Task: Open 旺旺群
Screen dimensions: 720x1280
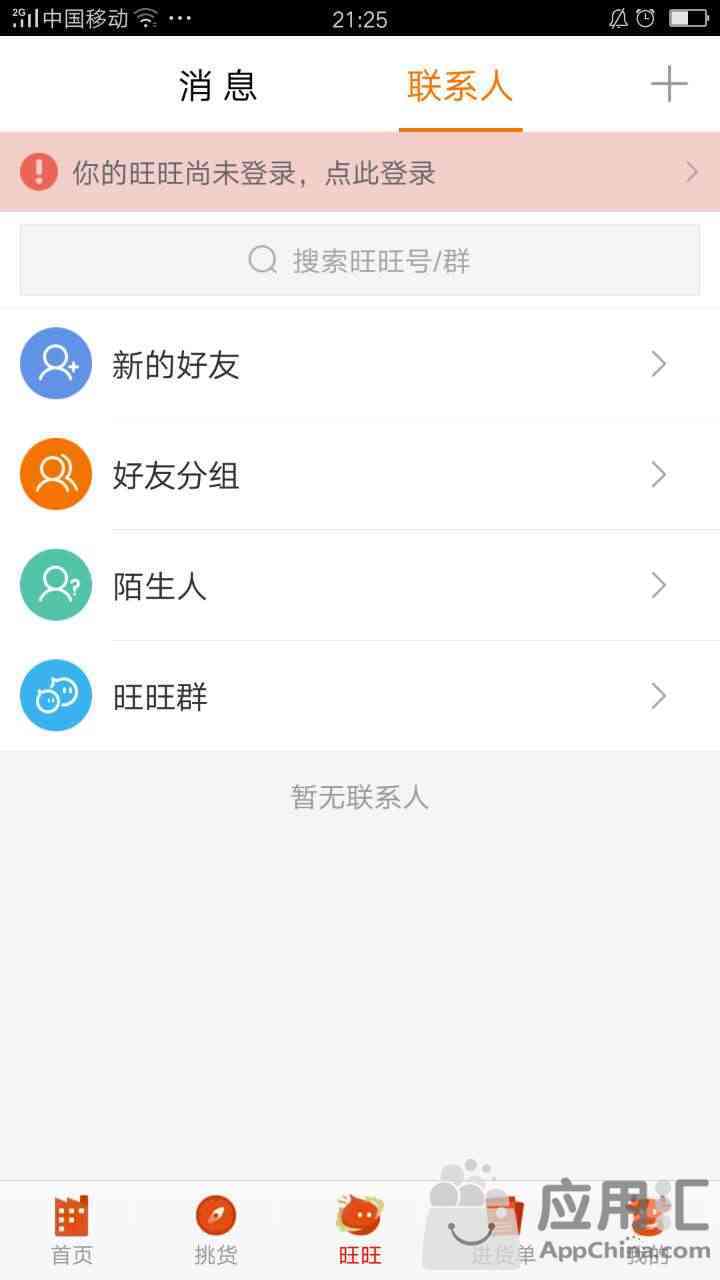Action: [360, 696]
